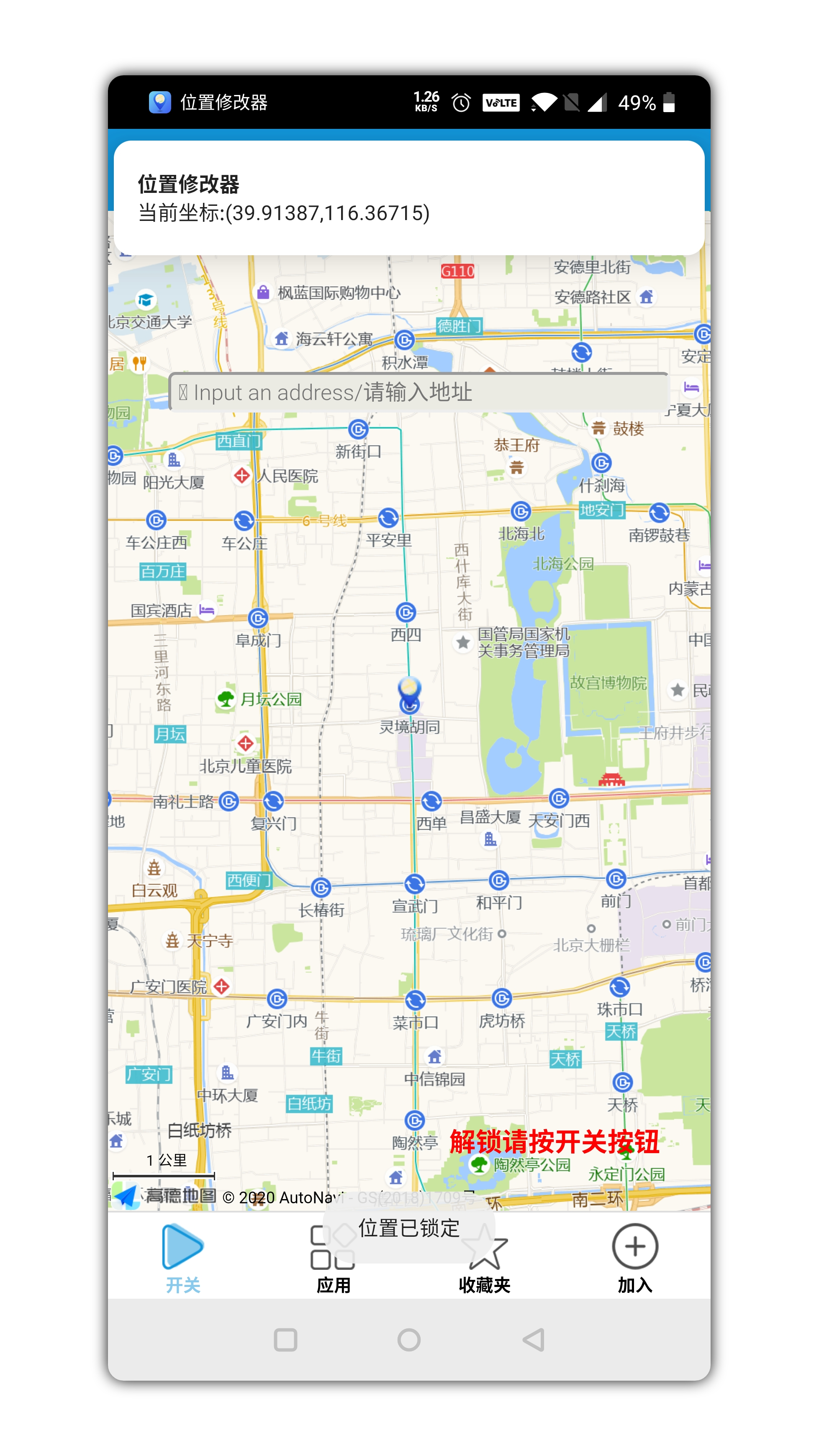
Task: Tap the red 解锁请按开关按钮 hint text
Action: coord(555,1140)
